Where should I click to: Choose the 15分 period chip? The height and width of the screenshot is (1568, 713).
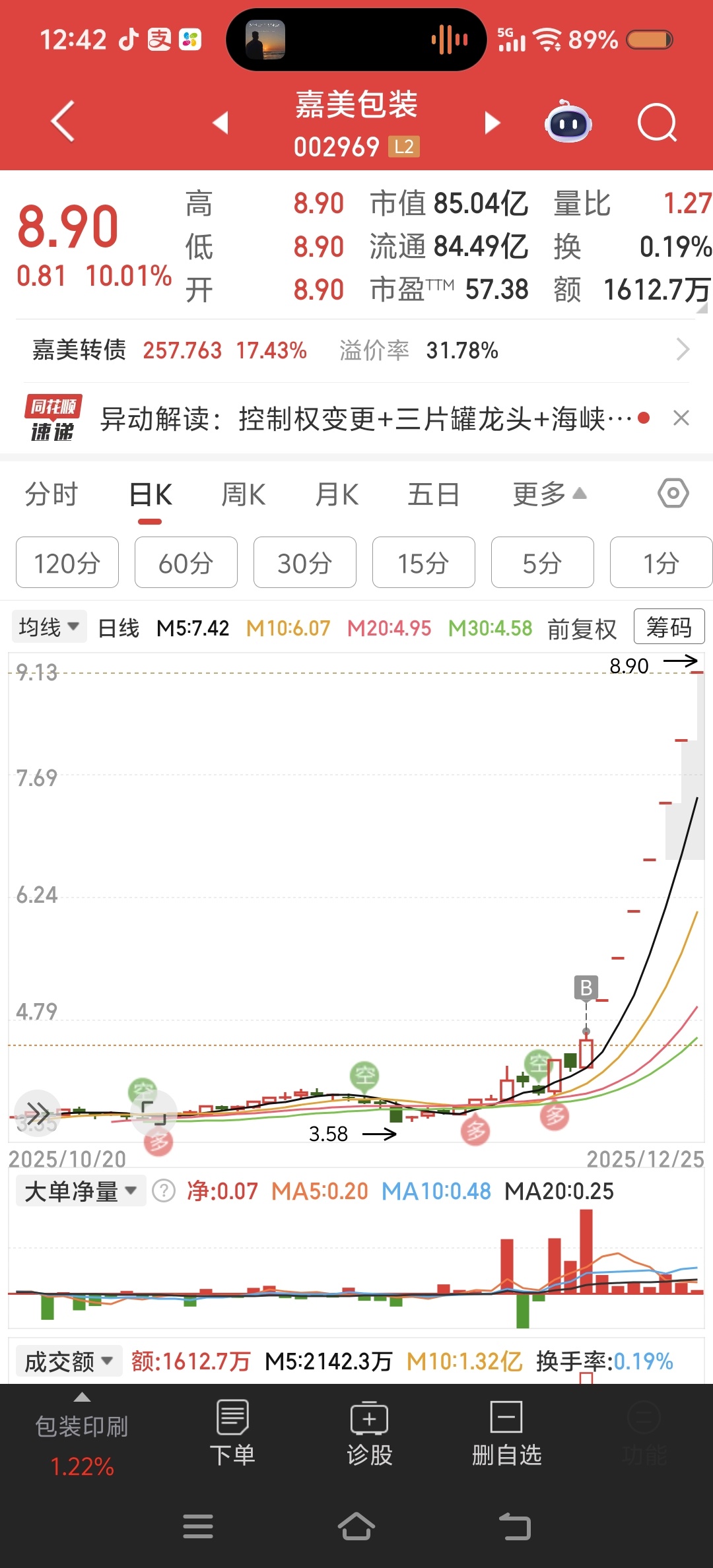pos(423,563)
